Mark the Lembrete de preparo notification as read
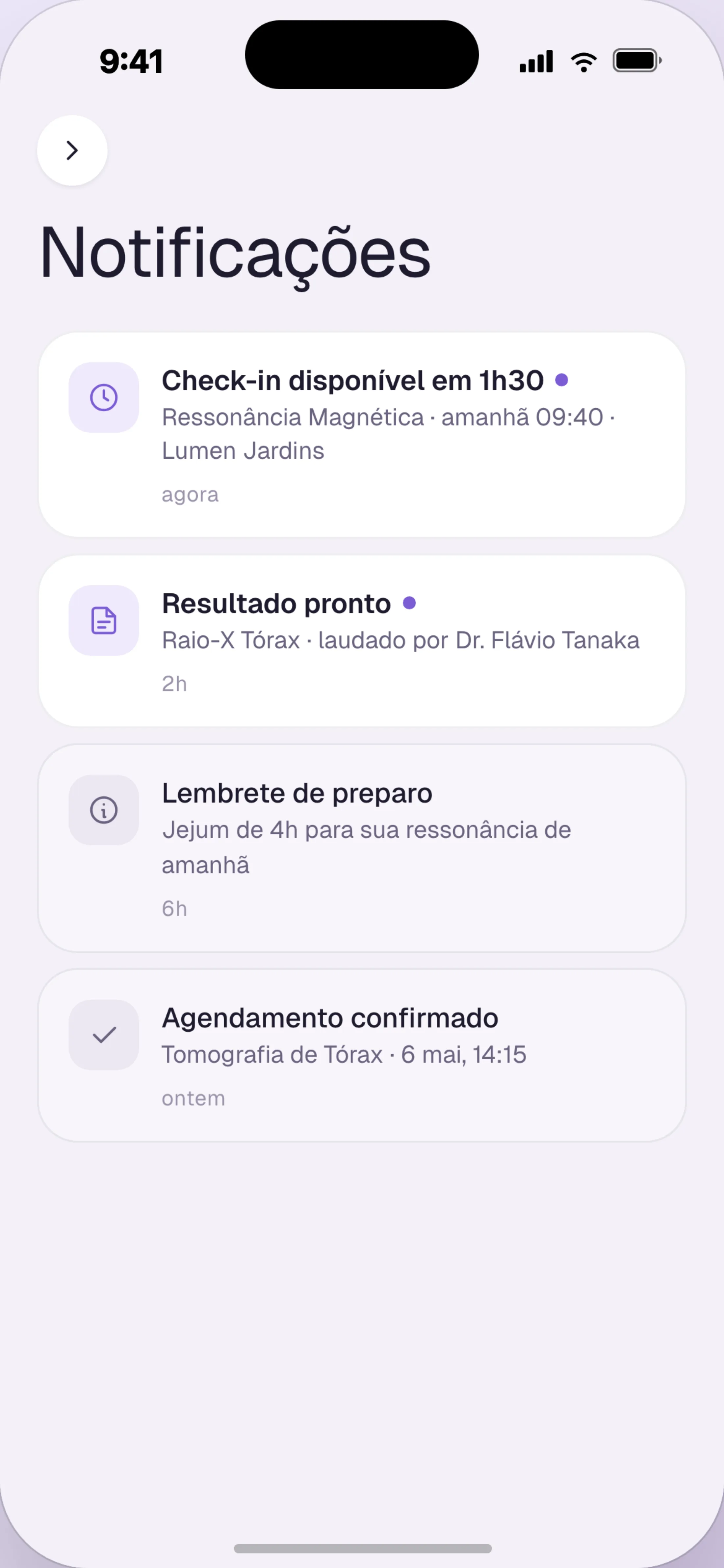Screen dimensions: 724x1568 (x=362, y=849)
